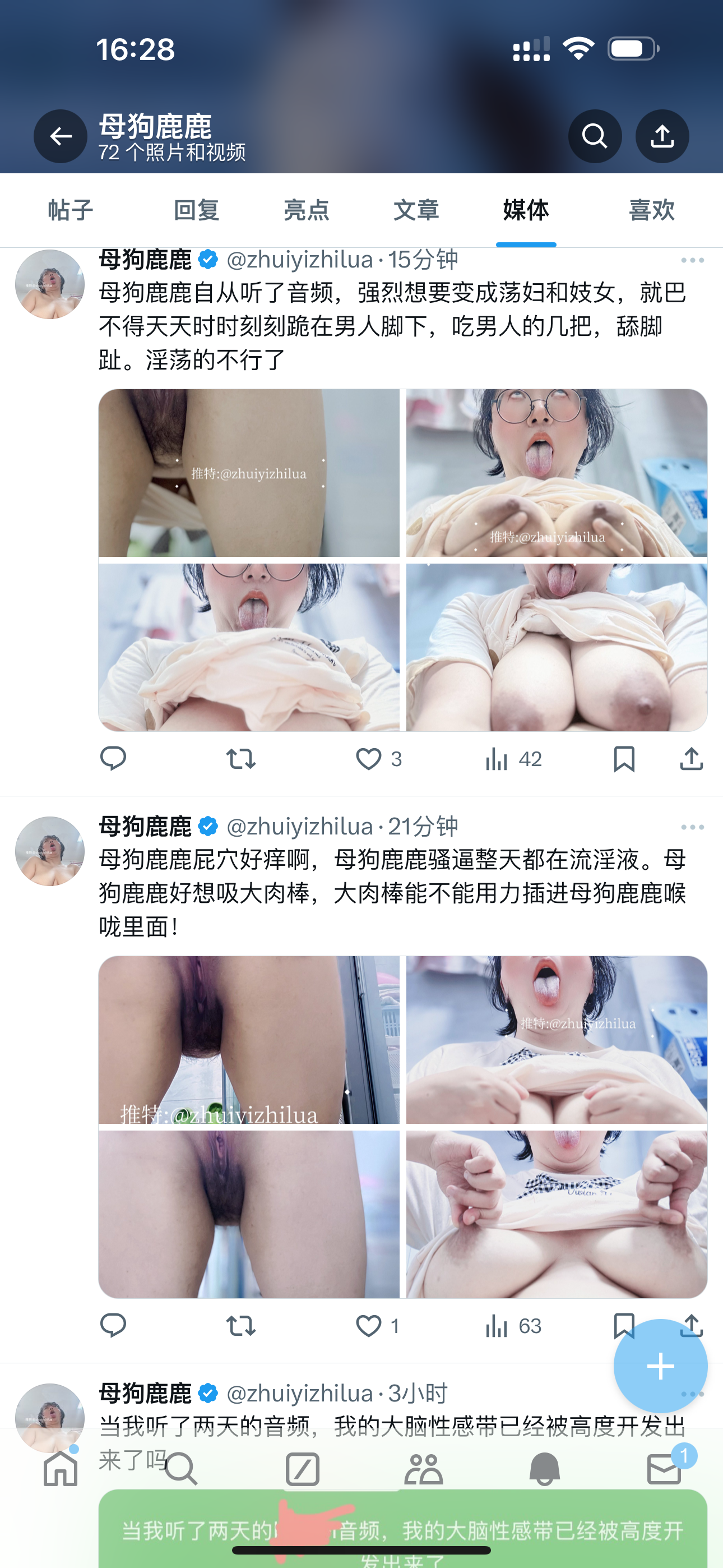Select the 文章 tab
Screen dimensions: 723x1568
416,210
